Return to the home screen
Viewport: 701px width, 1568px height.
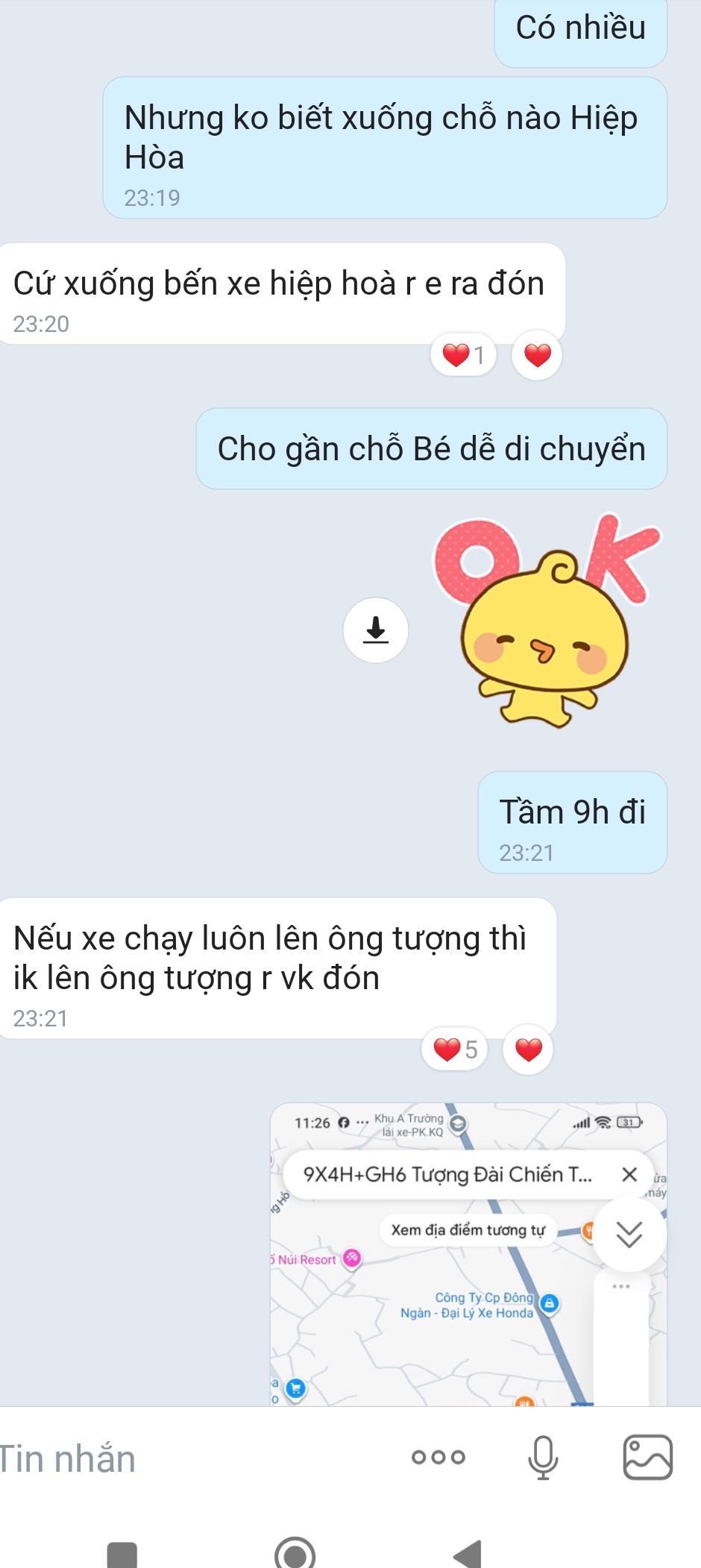[295, 1555]
